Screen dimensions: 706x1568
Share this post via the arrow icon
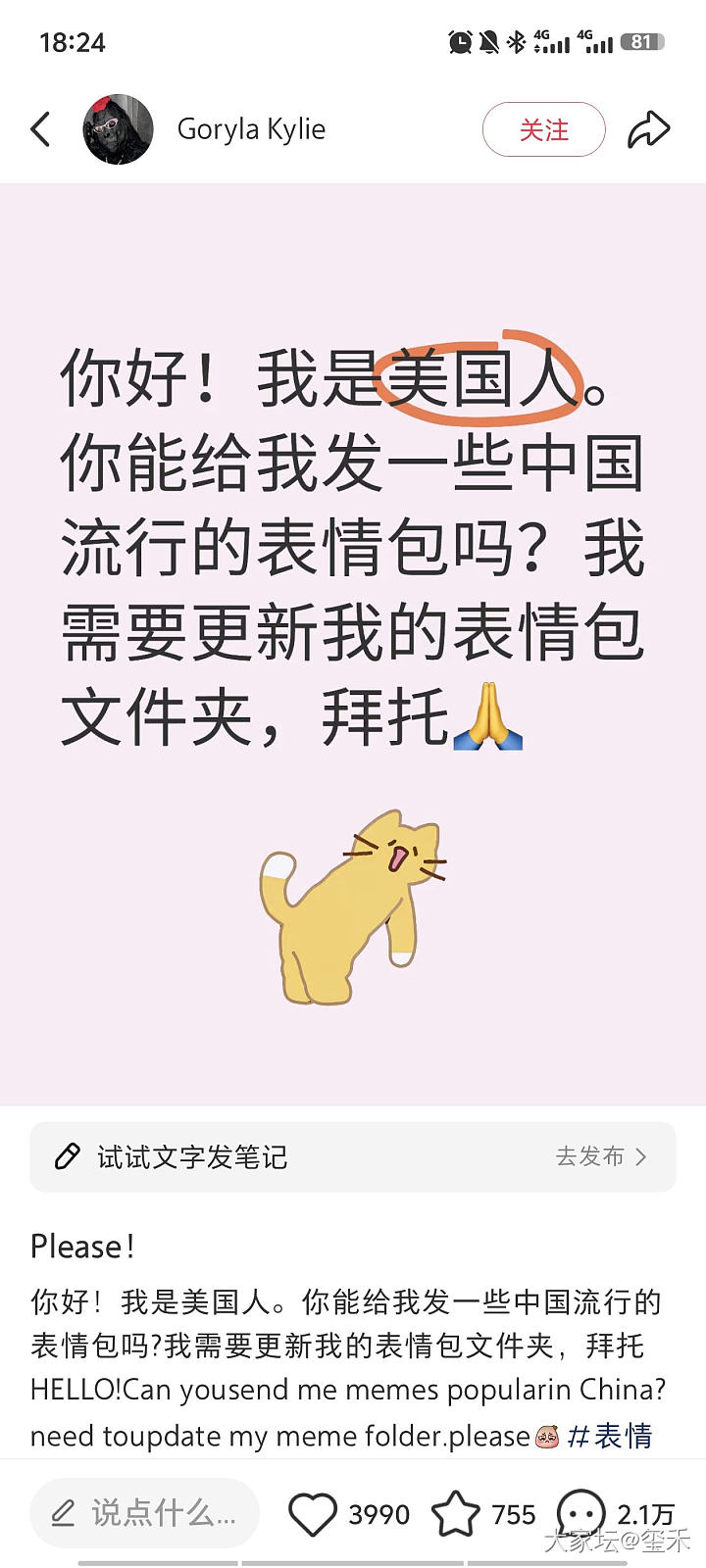tap(649, 129)
